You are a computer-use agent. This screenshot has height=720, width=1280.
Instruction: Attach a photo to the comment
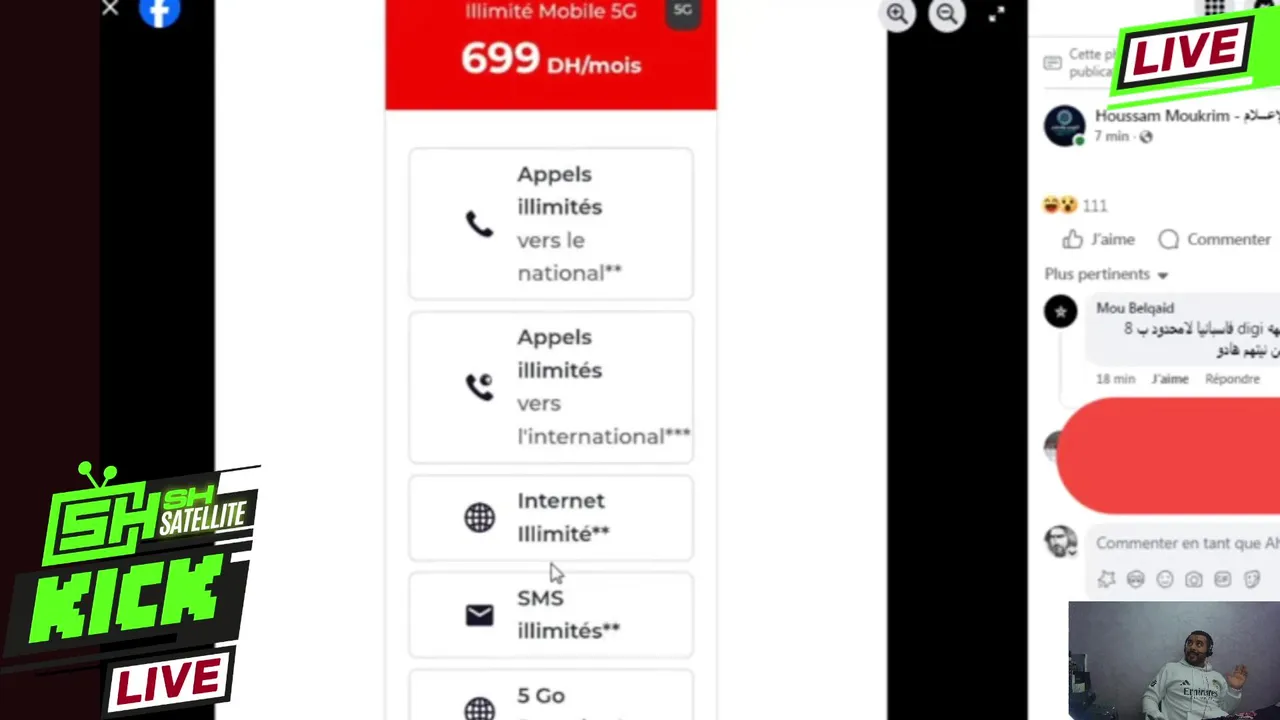[x=1194, y=579]
